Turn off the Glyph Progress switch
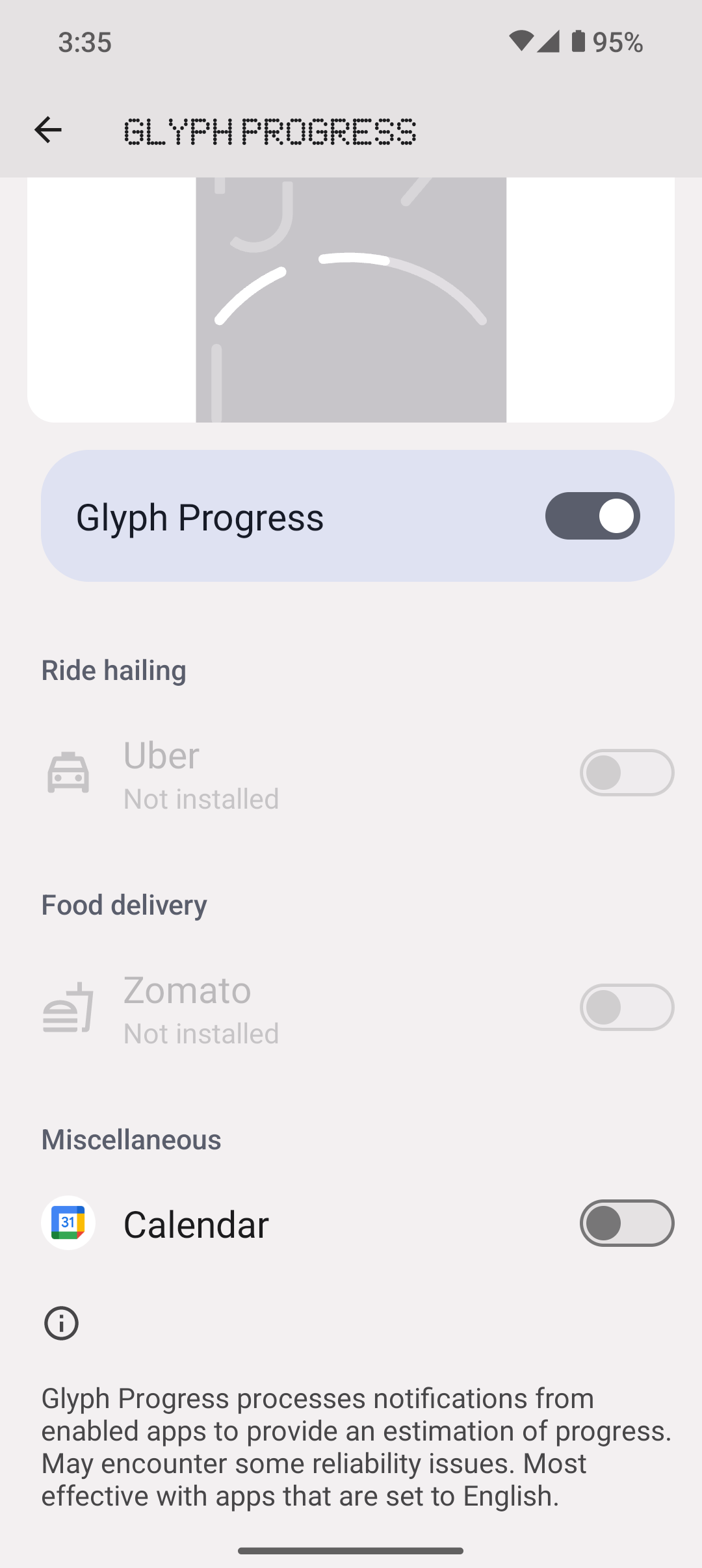 592,516
